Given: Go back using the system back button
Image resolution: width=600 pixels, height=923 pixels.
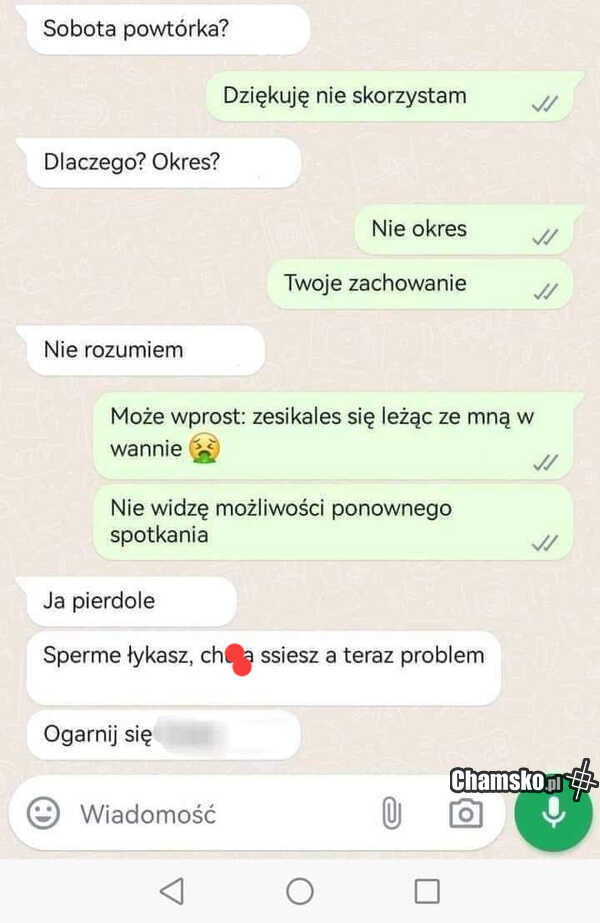Looking at the screenshot, I should [172, 890].
